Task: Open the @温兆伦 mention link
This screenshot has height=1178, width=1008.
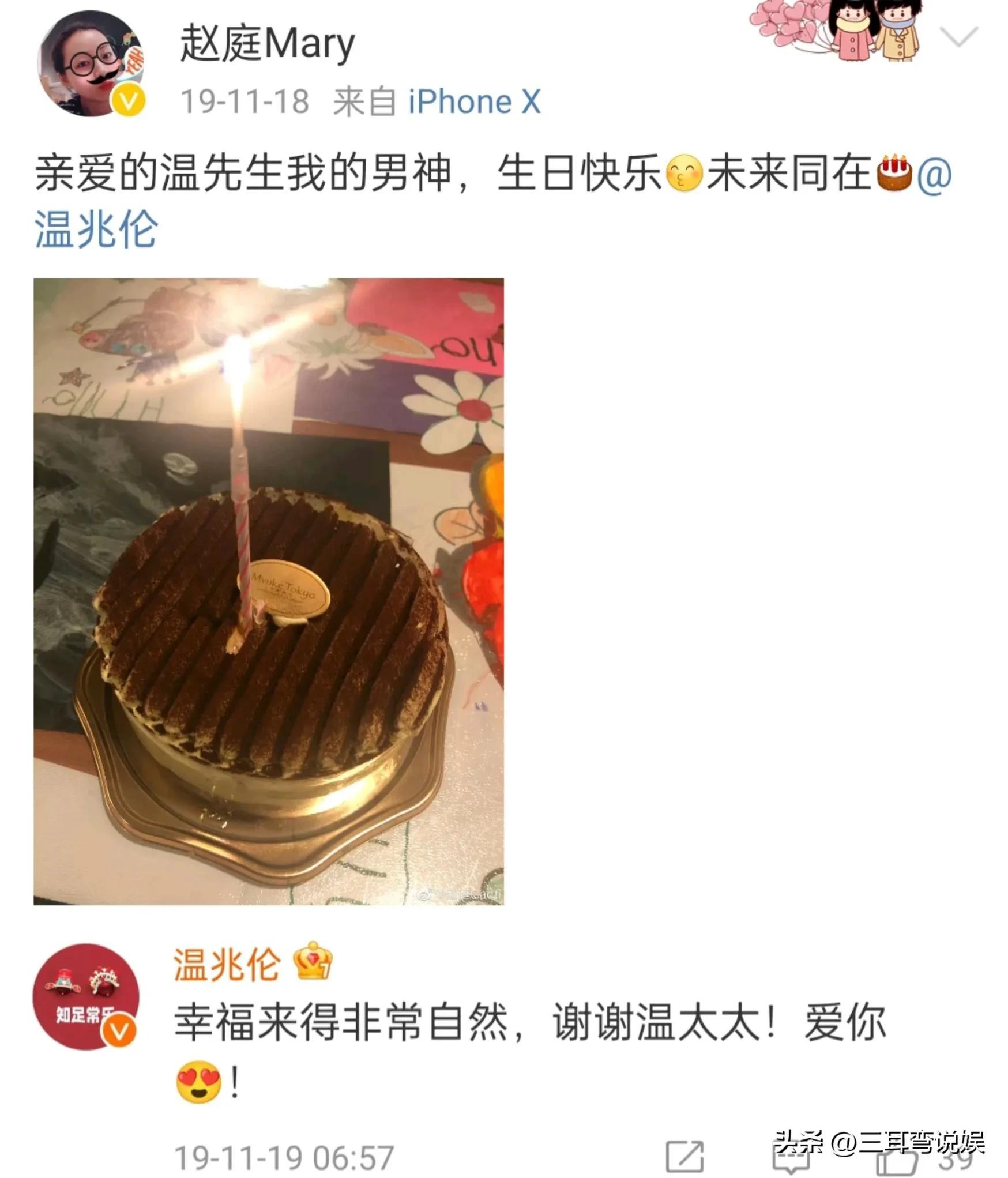Action: coord(96,229)
